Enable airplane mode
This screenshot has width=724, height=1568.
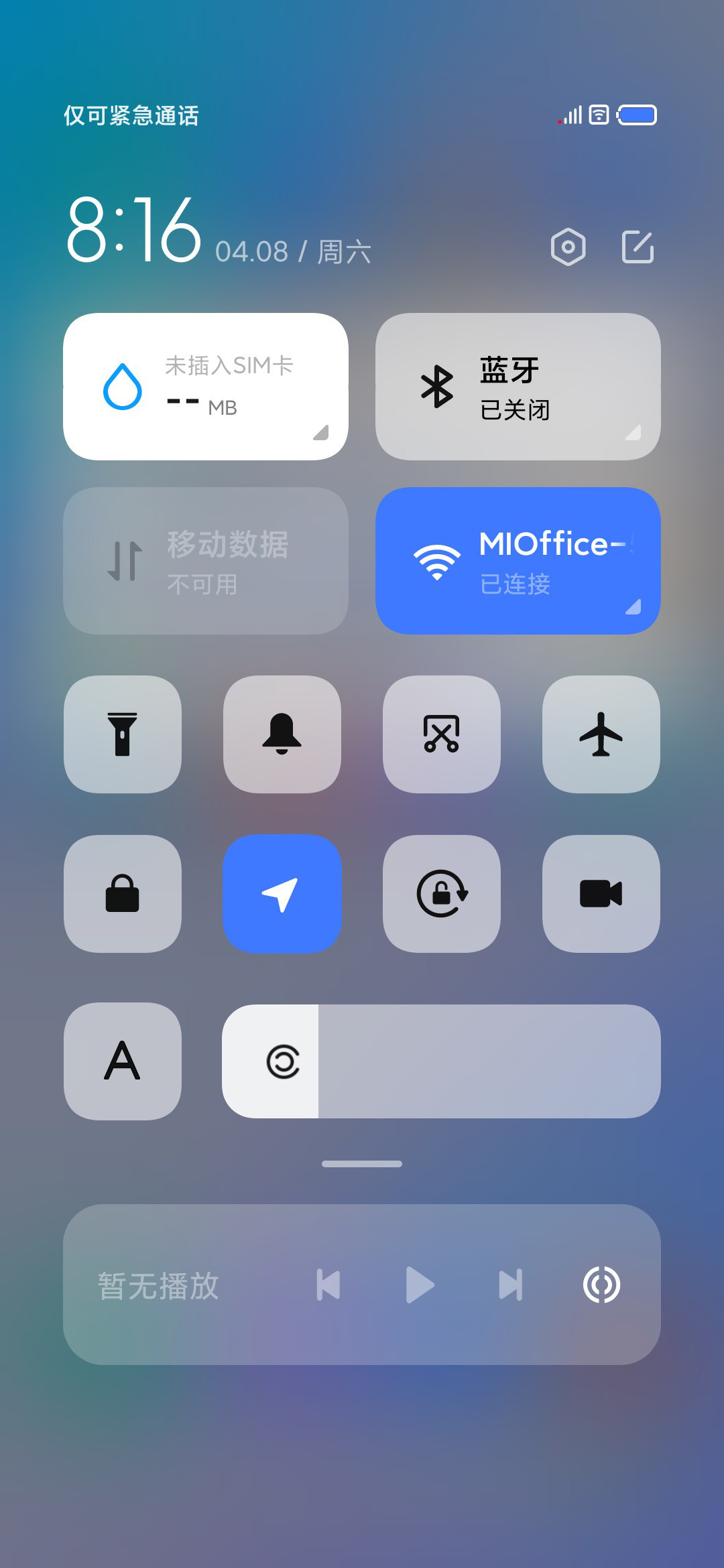point(601,734)
